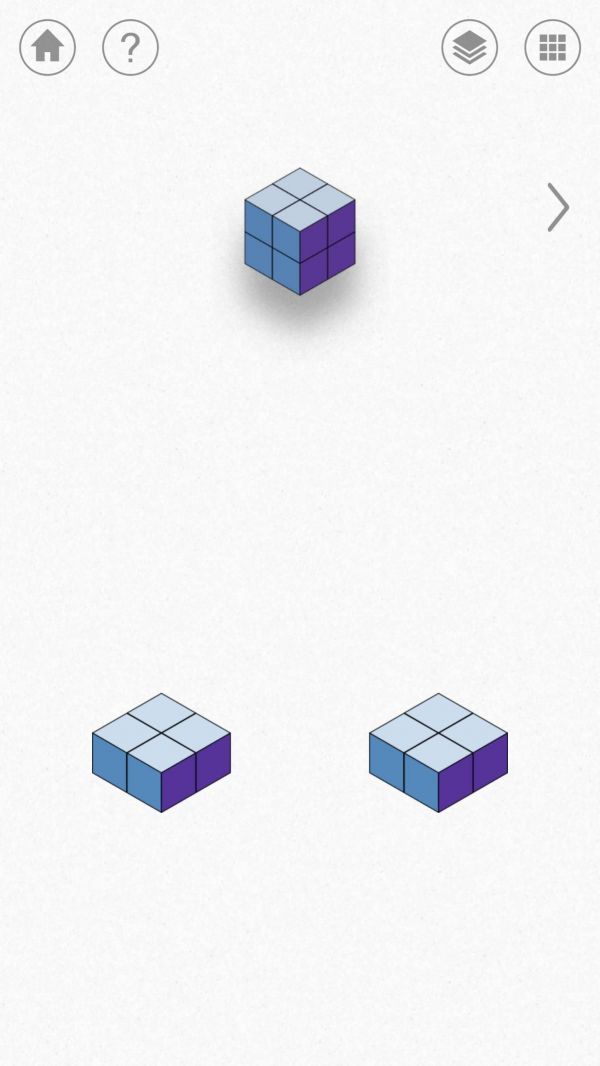Select the right flat block piece
The image size is (600, 1066).
pyautogui.click(x=438, y=752)
